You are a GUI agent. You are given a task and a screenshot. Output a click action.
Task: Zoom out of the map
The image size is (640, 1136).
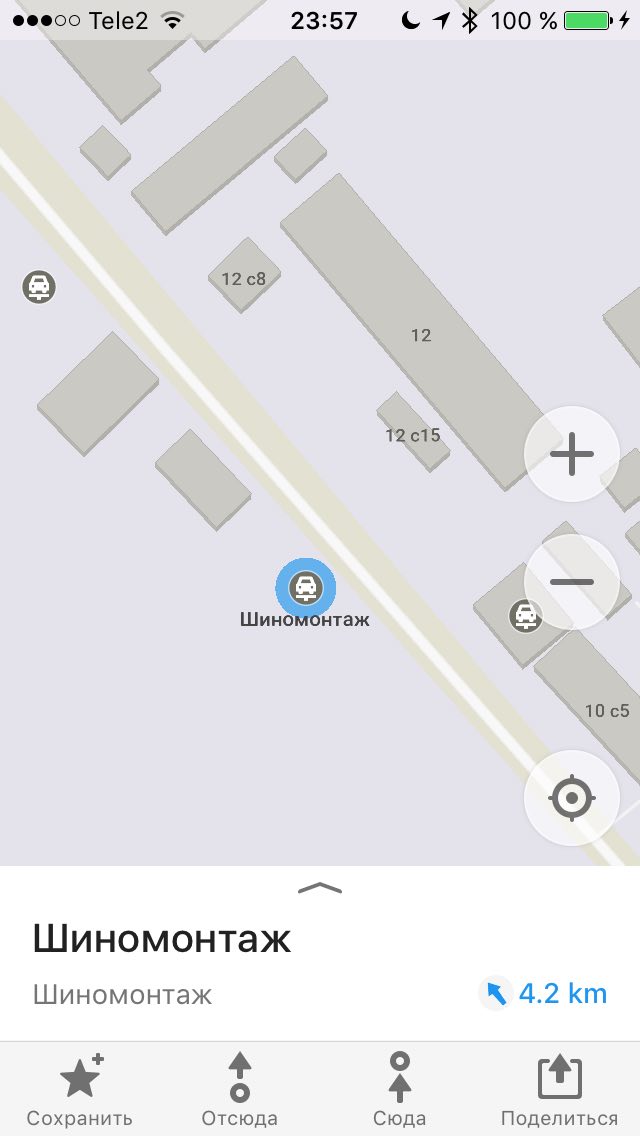point(572,582)
